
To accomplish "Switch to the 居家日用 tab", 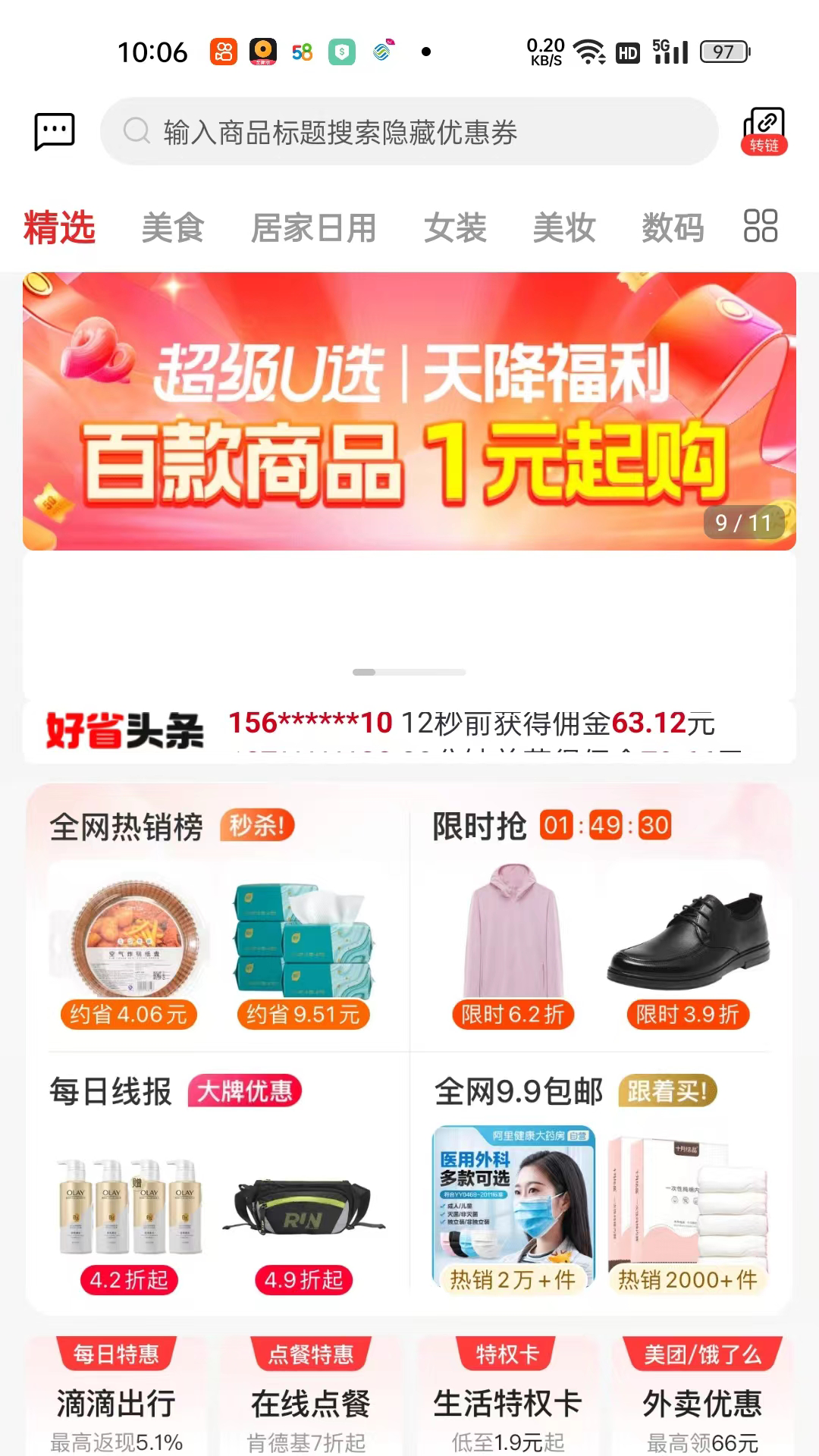I will point(314,227).
